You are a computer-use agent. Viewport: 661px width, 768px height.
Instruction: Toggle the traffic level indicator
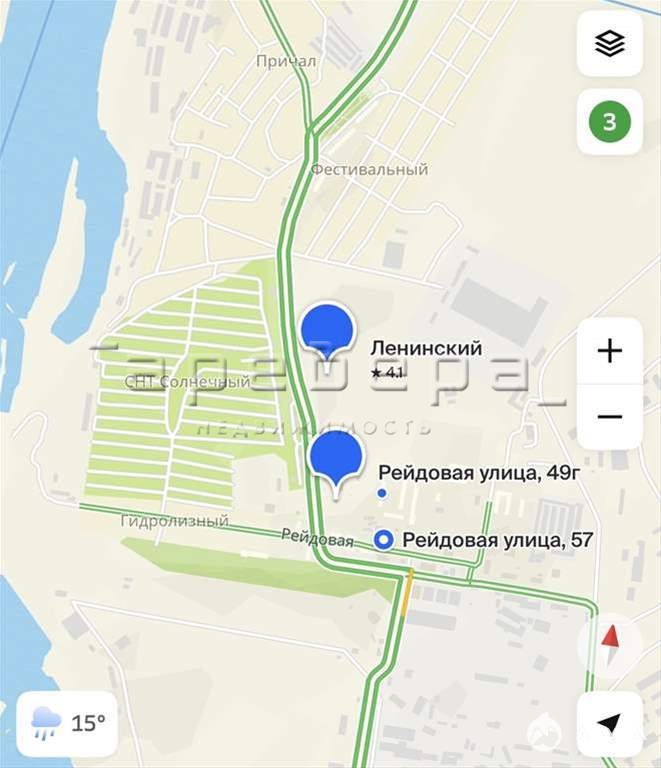coord(609,122)
